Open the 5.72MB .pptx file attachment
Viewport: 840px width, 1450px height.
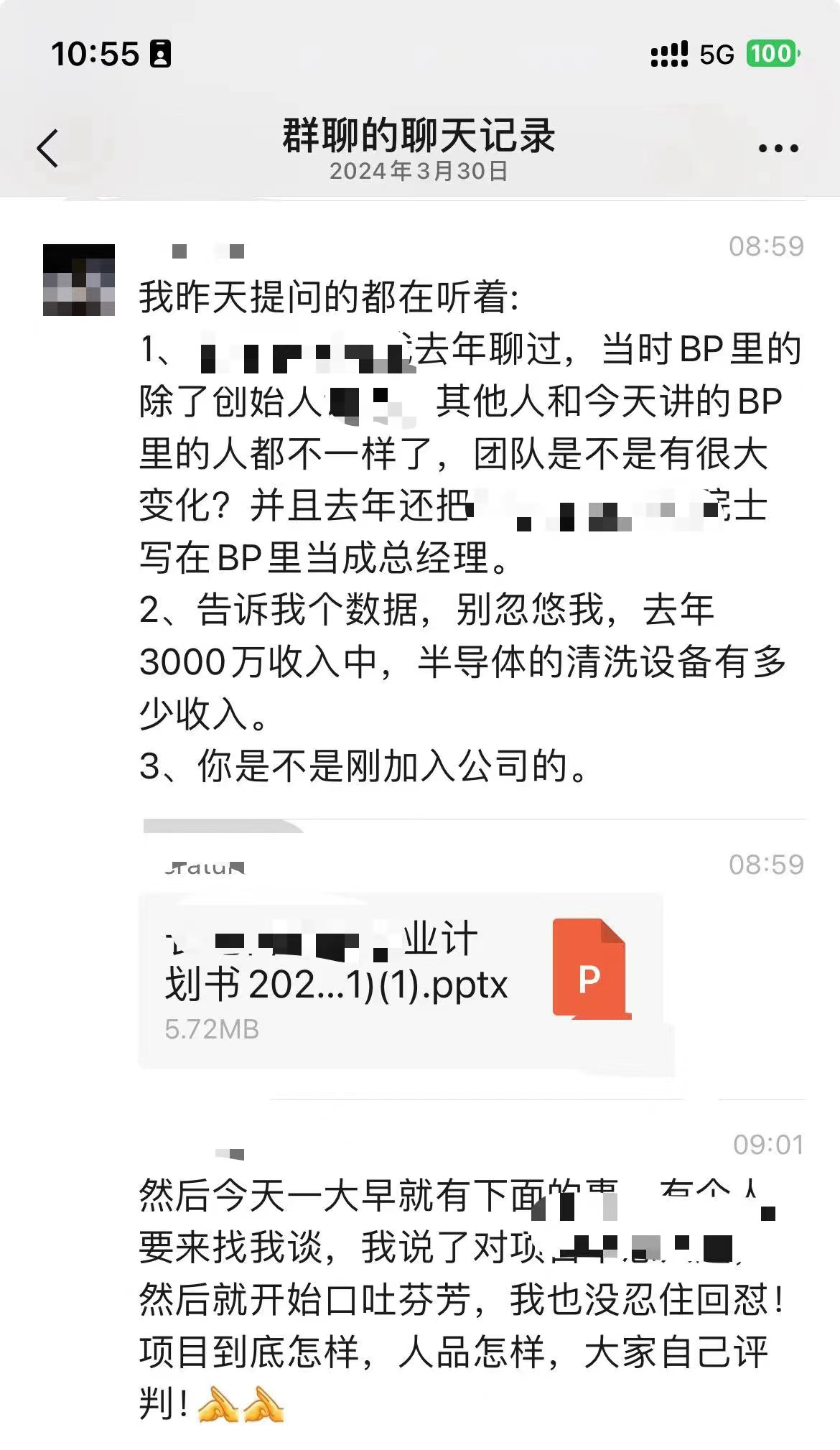[x=400, y=980]
